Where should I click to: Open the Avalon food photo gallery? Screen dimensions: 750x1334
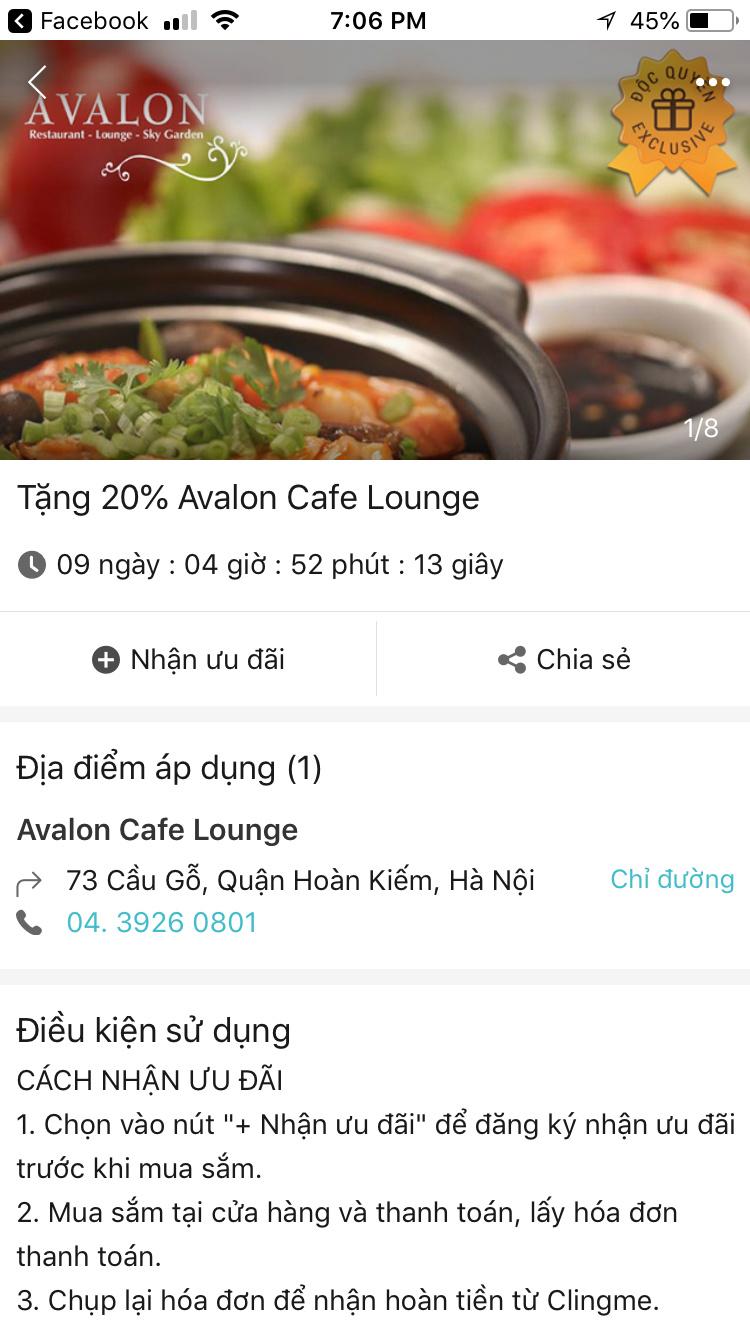(375, 300)
